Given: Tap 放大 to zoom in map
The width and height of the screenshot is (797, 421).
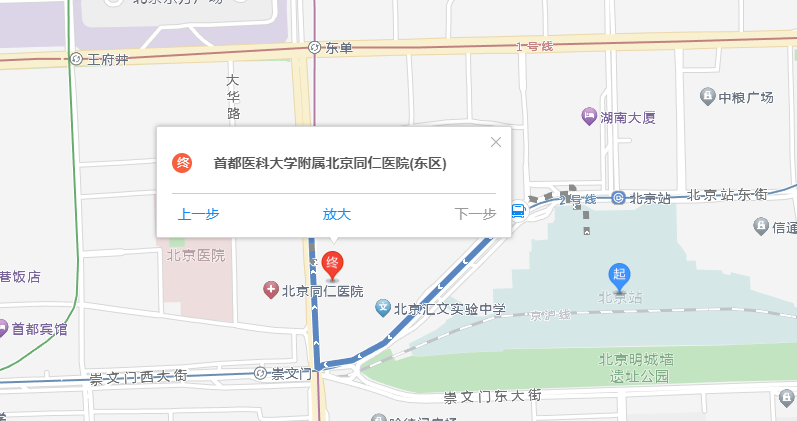Looking at the screenshot, I should (336, 214).
